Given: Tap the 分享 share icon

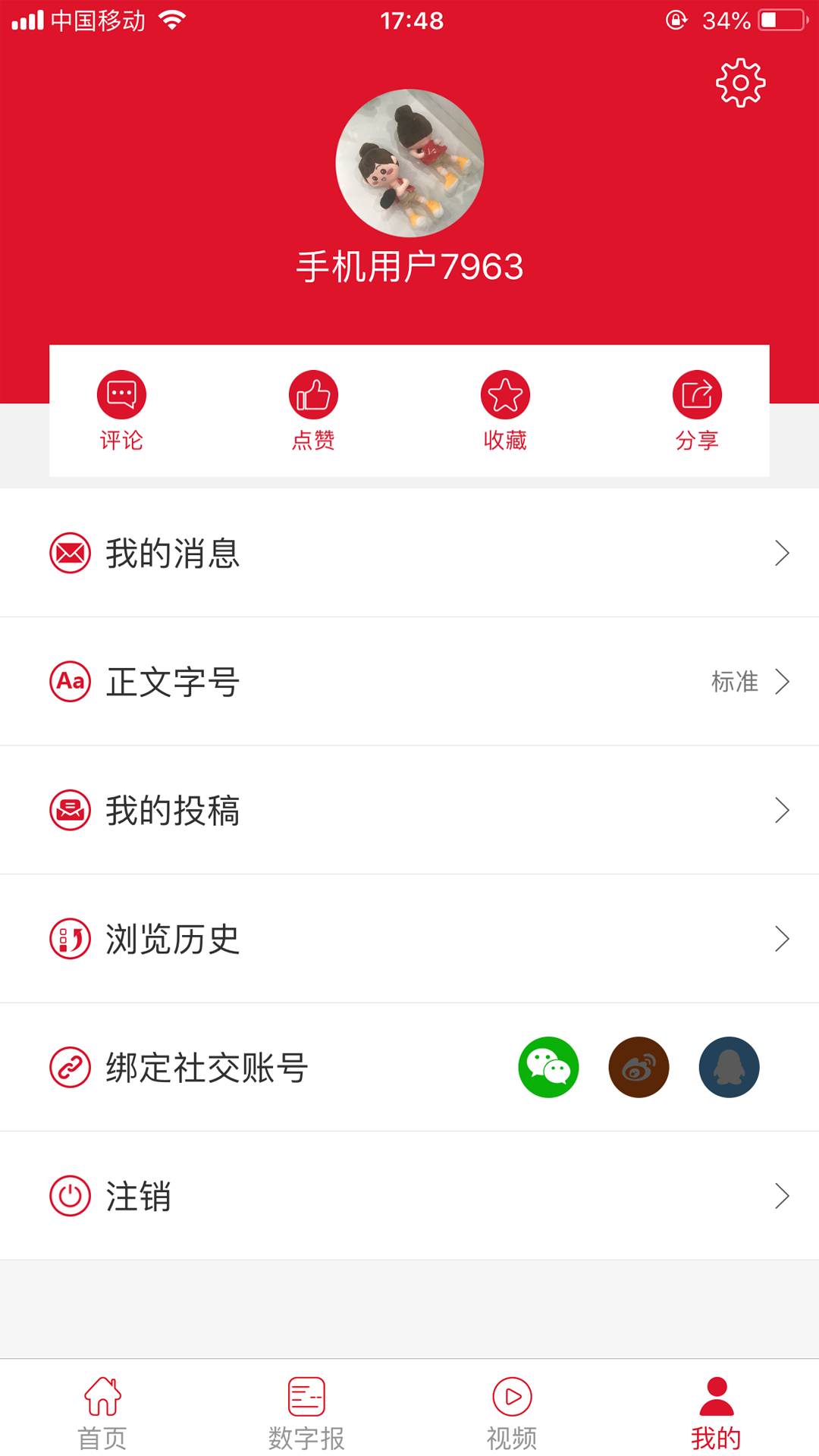Looking at the screenshot, I should [x=696, y=394].
